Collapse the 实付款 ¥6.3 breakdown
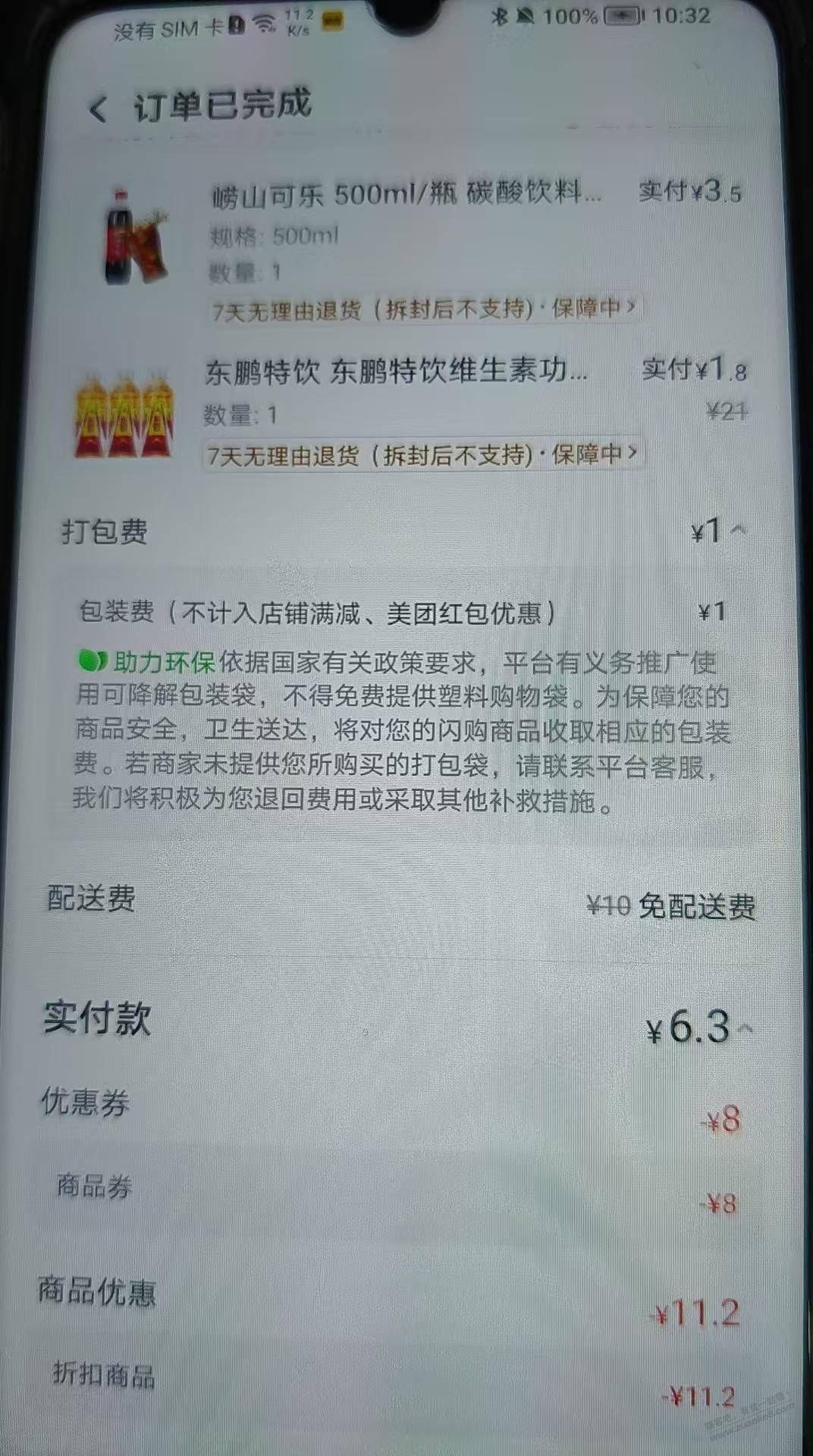 (745, 1028)
